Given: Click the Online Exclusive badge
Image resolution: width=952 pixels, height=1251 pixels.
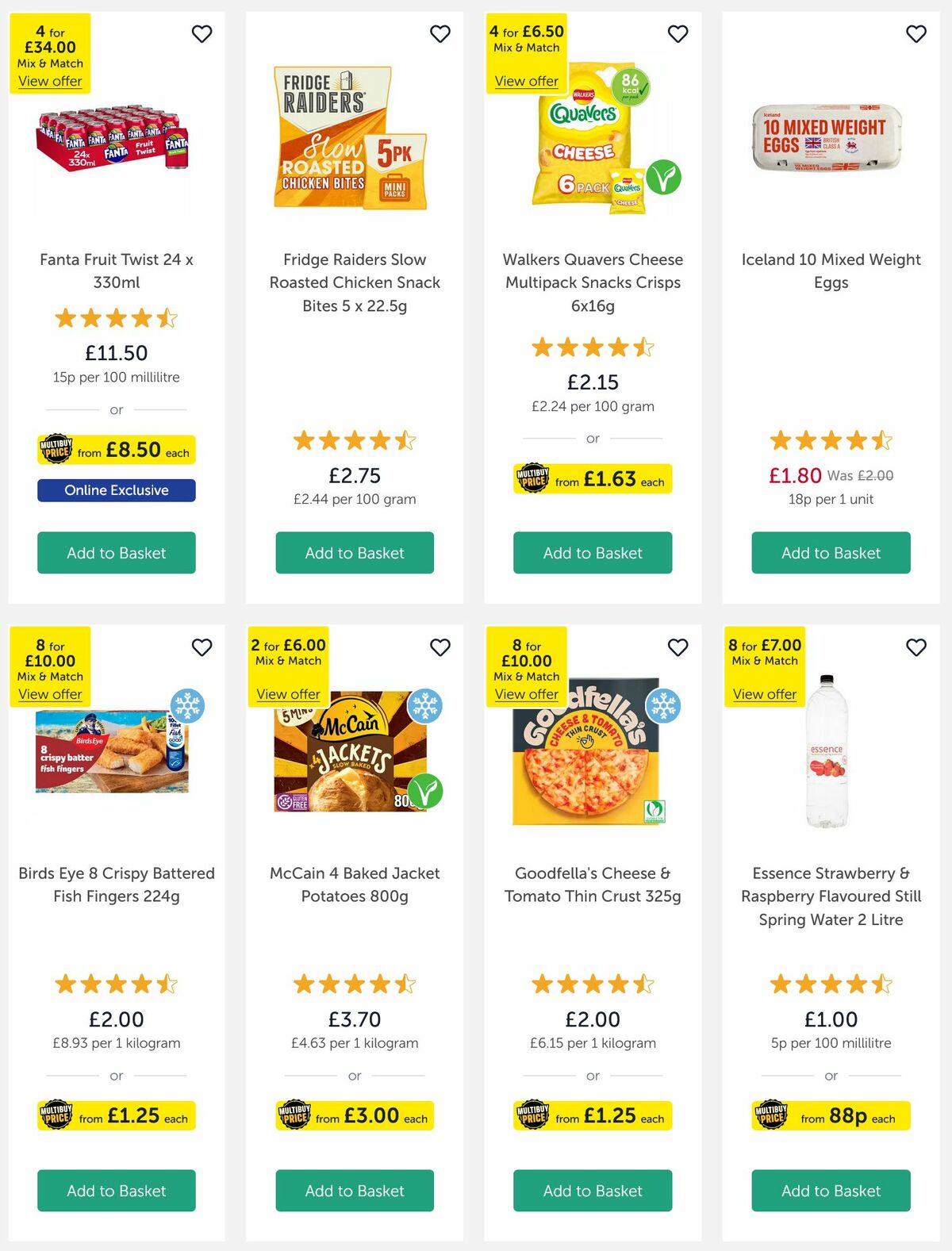Looking at the screenshot, I should pyautogui.click(x=116, y=490).
